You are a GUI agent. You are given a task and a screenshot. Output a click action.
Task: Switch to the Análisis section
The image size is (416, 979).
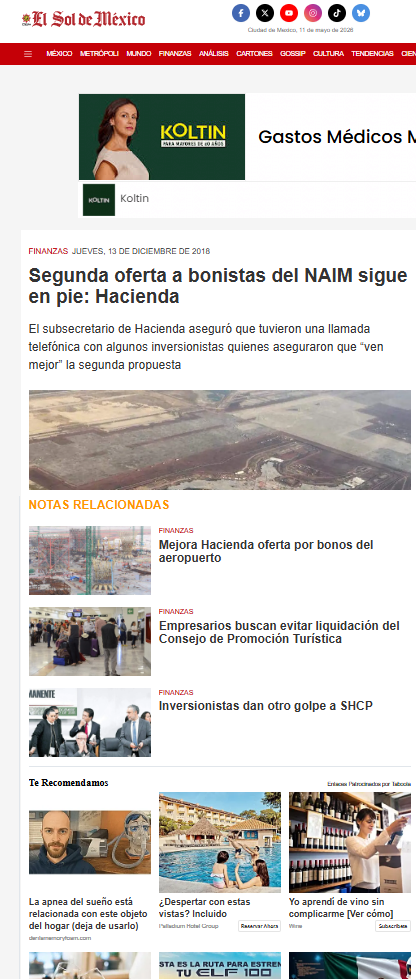pyautogui.click(x=214, y=54)
